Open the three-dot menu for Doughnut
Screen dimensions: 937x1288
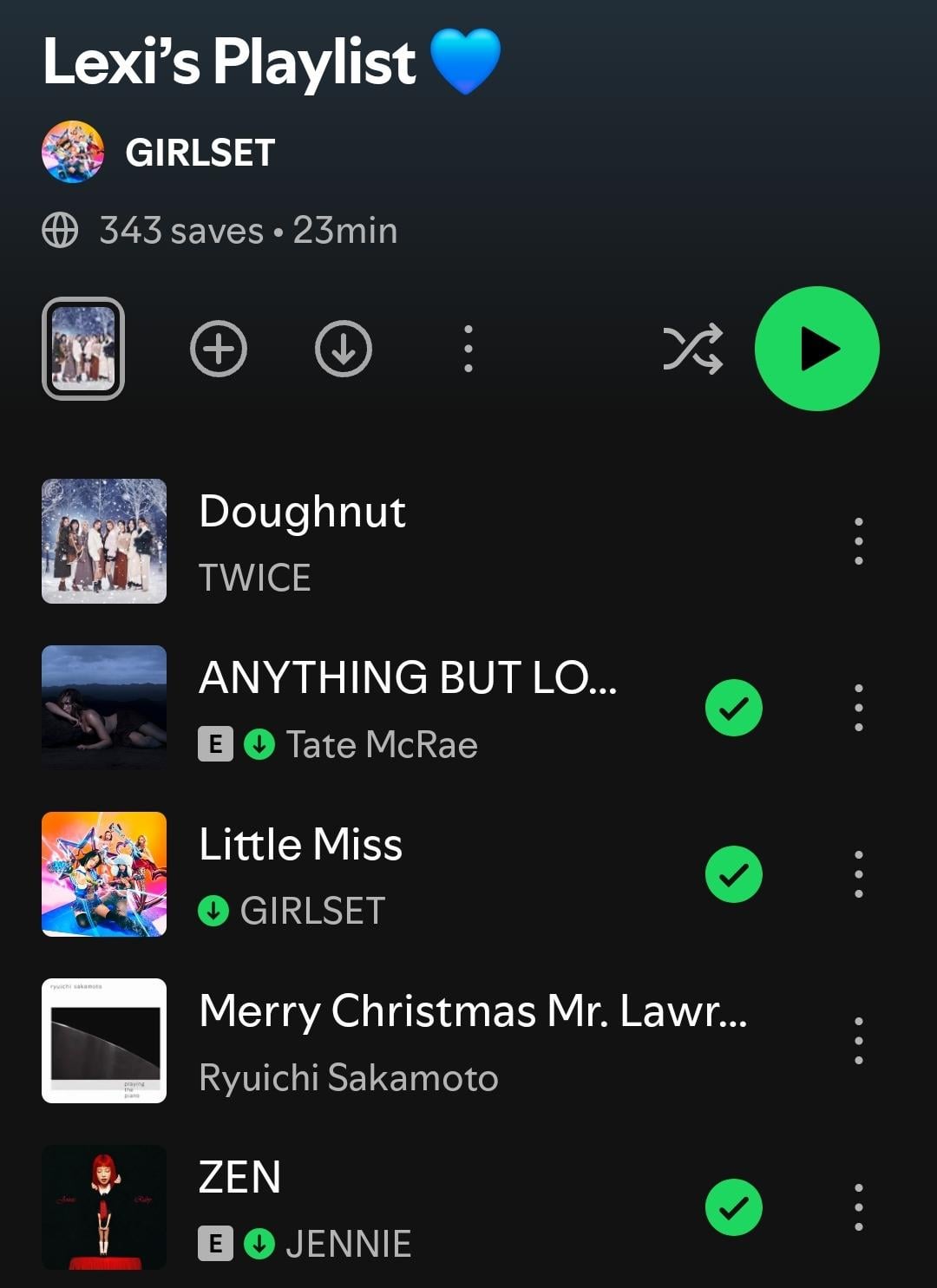(x=857, y=540)
